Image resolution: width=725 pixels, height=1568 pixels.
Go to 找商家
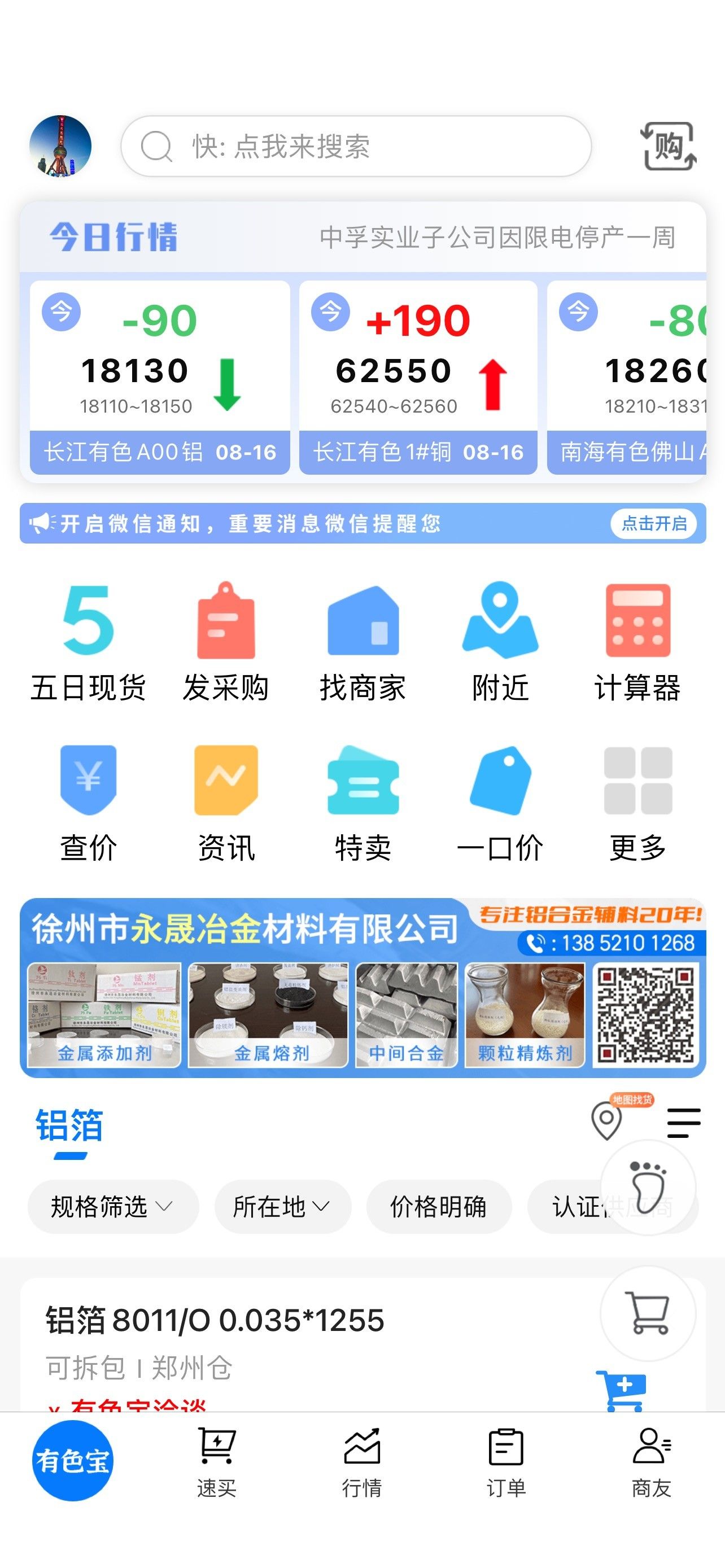pyautogui.click(x=363, y=642)
